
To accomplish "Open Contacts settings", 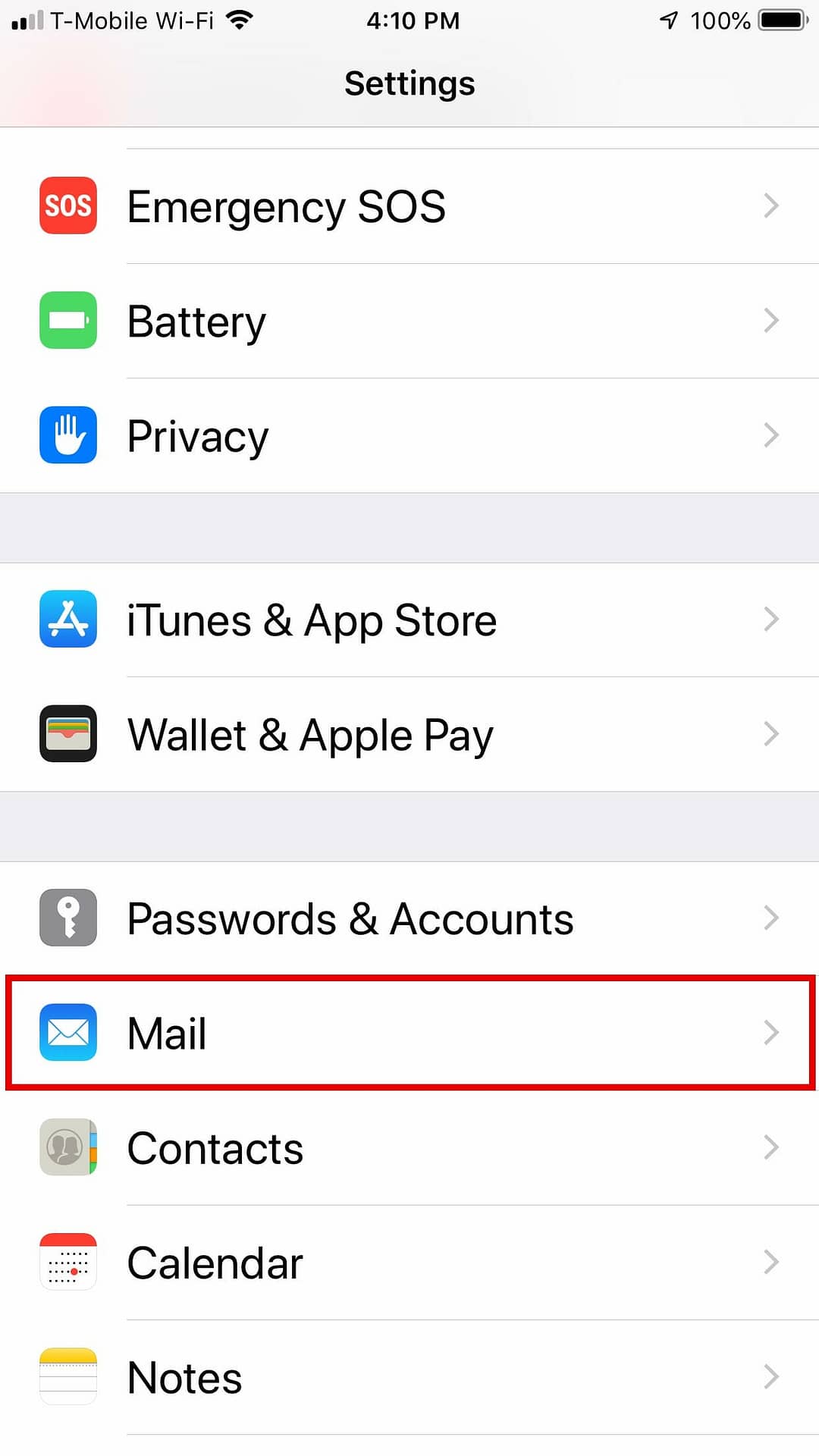I will [409, 1147].
